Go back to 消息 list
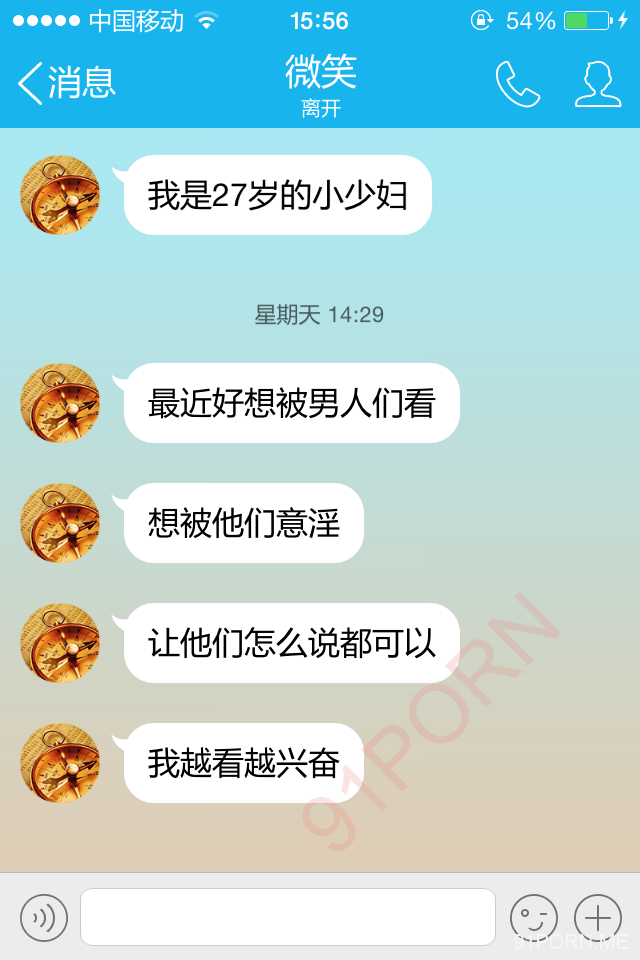Image resolution: width=640 pixels, height=960 pixels. tap(66, 83)
